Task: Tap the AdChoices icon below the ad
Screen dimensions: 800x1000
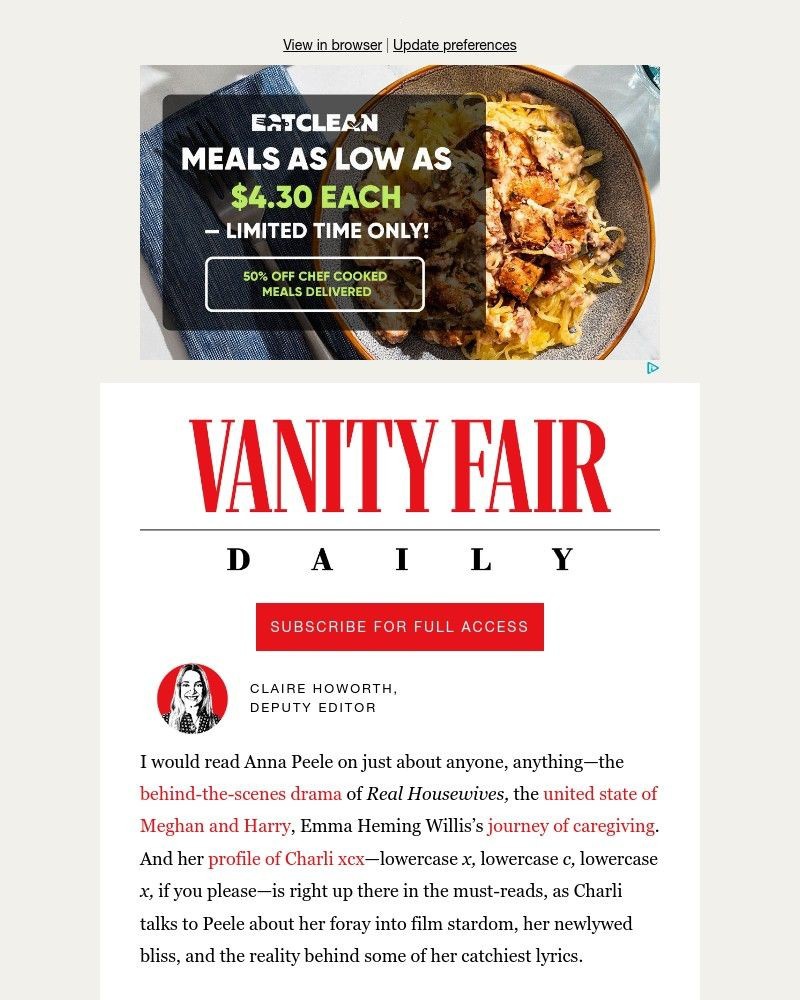Action: [652, 368]
